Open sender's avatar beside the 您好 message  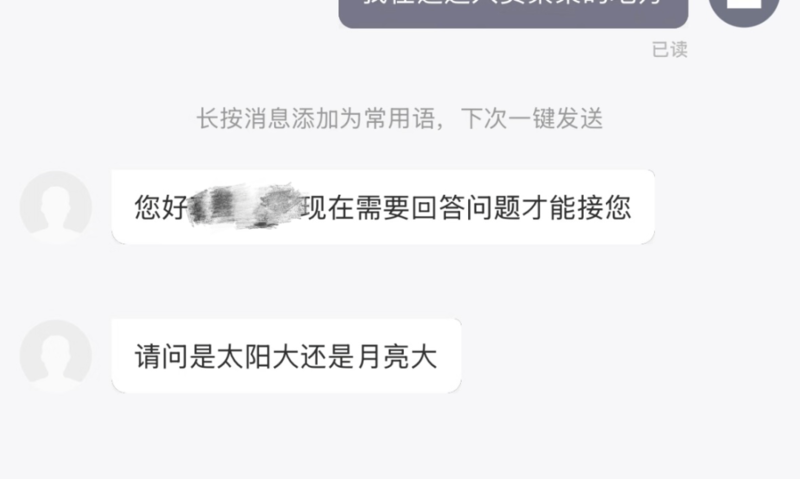click(x=56, y=207)
